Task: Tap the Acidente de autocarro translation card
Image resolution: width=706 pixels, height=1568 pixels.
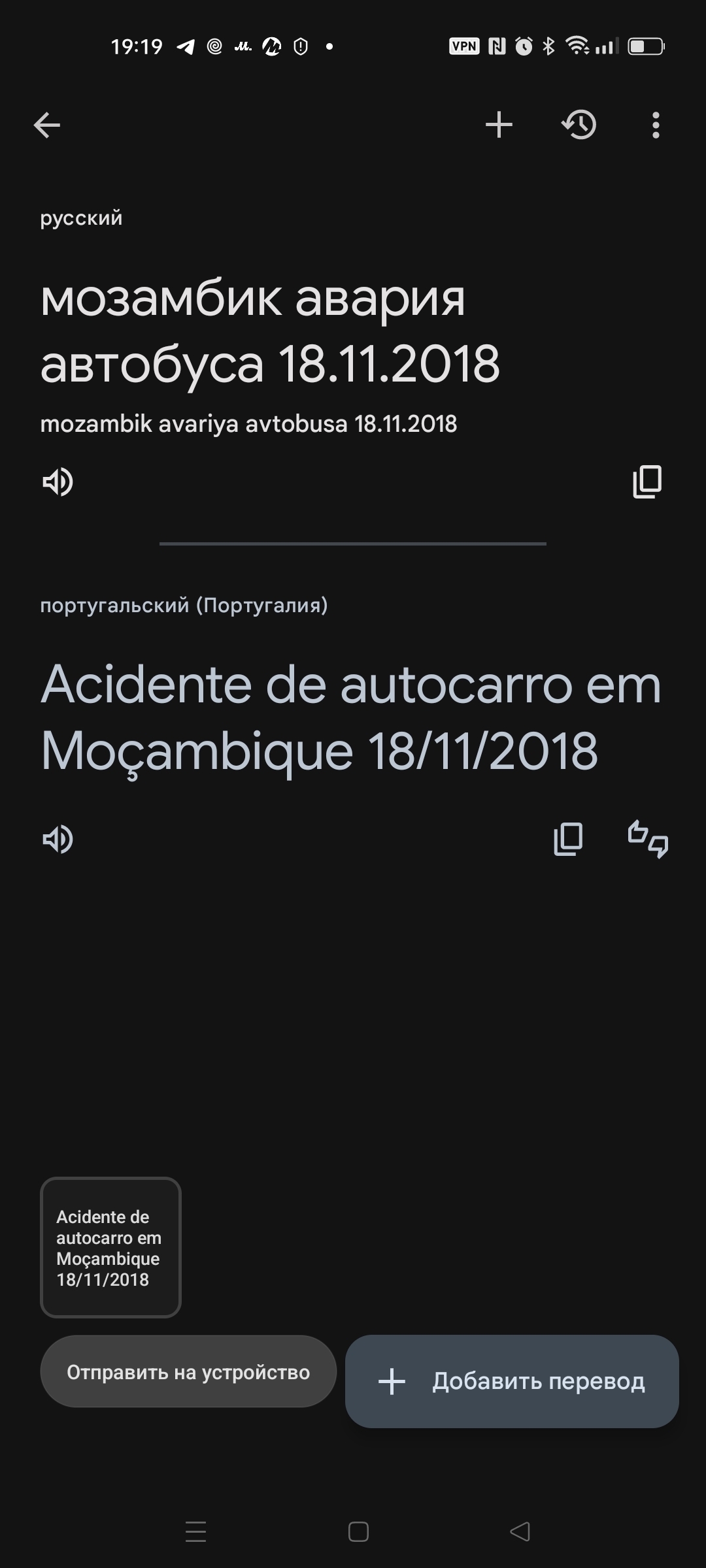Action: [x=110, y=1247]
